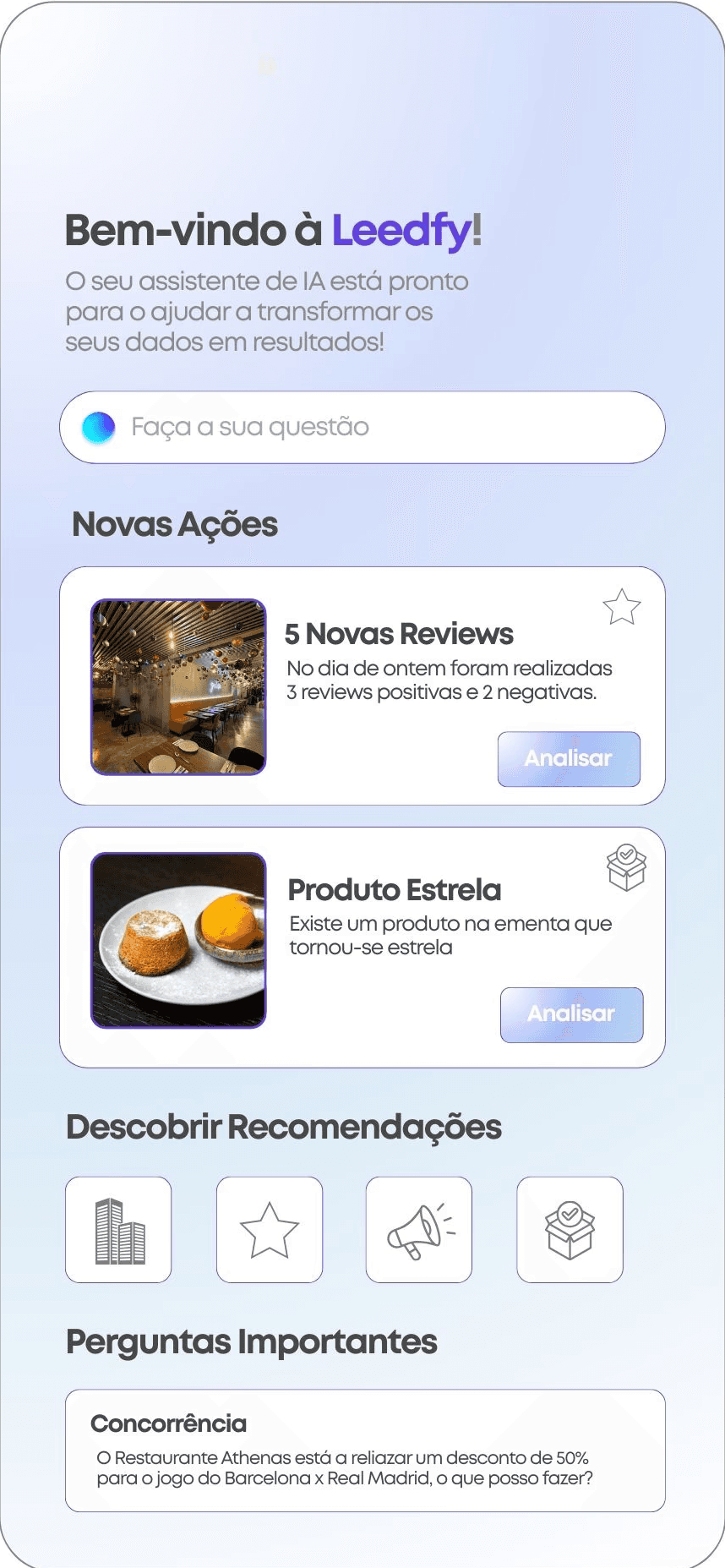Expand Descobrir Recomendações section
This screenshot has height=1568, width=725.
(x=284, y=1127)
